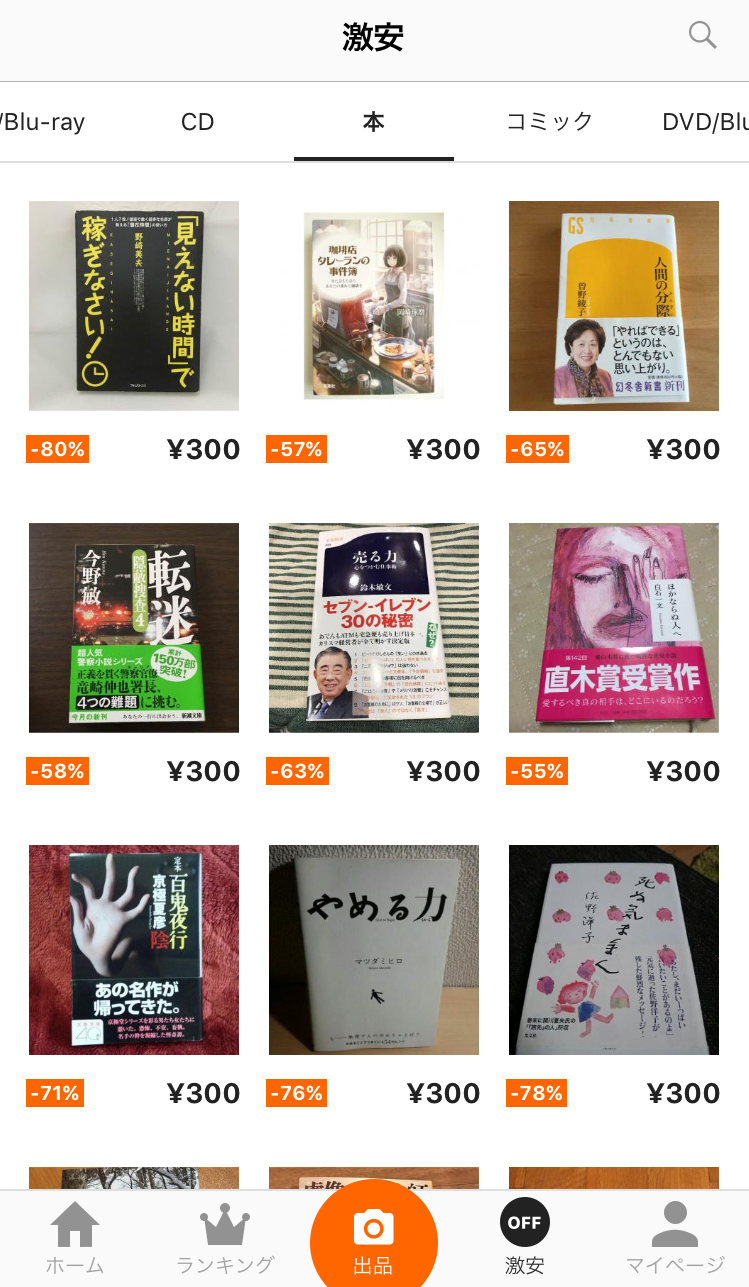The height and width of the screenshot is (1287, 749).
Task: Tap the 出品 camera button
Action: 374,1238
